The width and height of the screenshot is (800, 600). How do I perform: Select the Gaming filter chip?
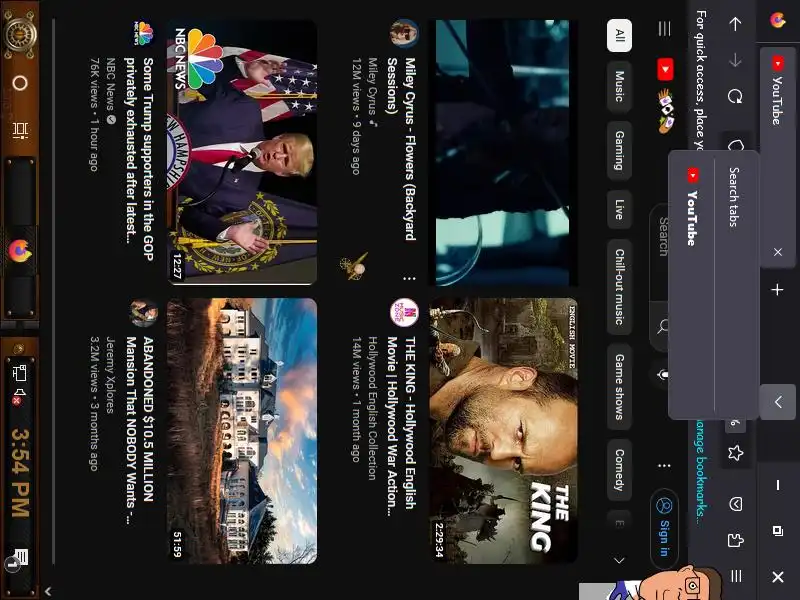pos(619,150)
